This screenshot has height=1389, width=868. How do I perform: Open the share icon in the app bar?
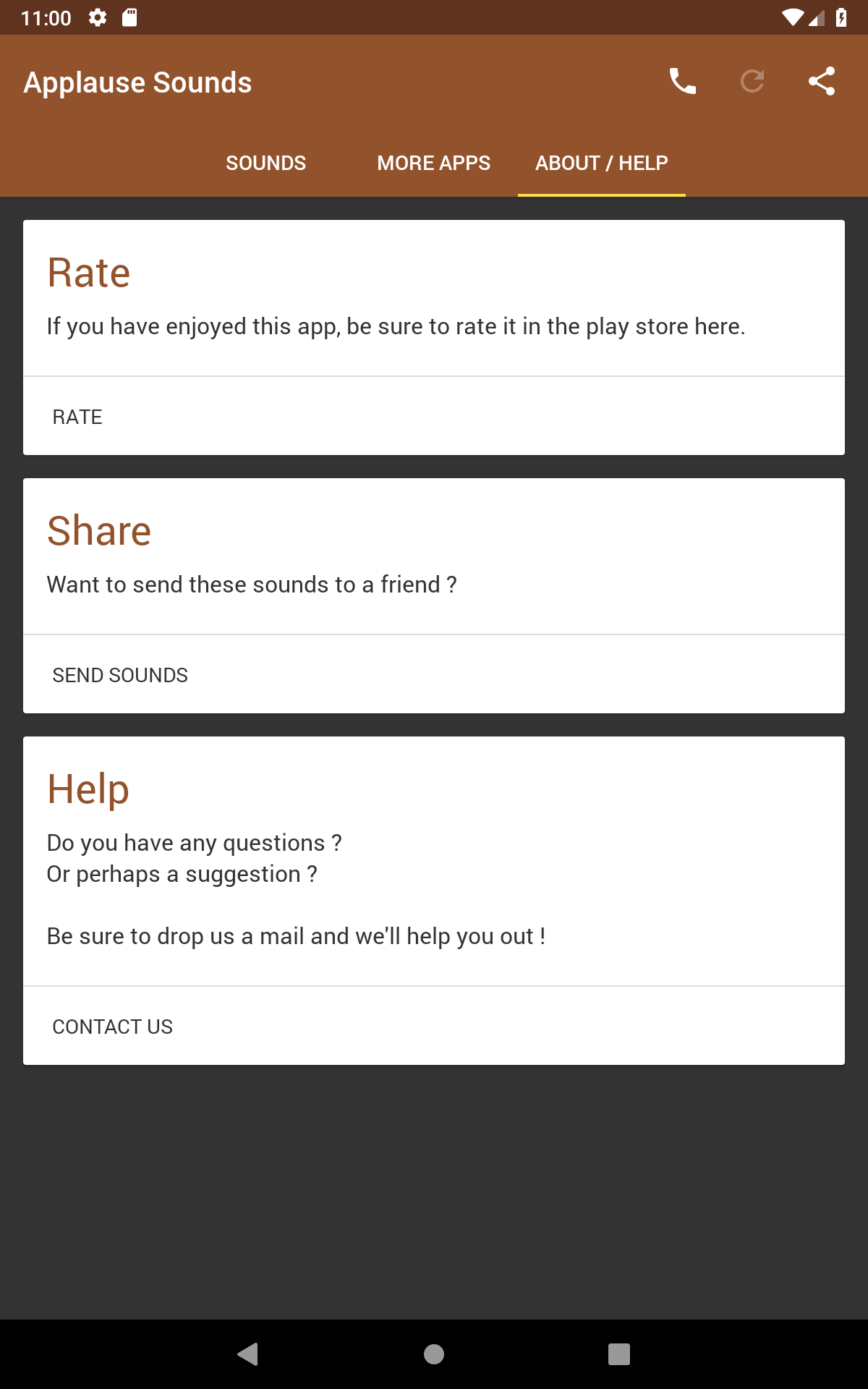[x=822, y=82]
